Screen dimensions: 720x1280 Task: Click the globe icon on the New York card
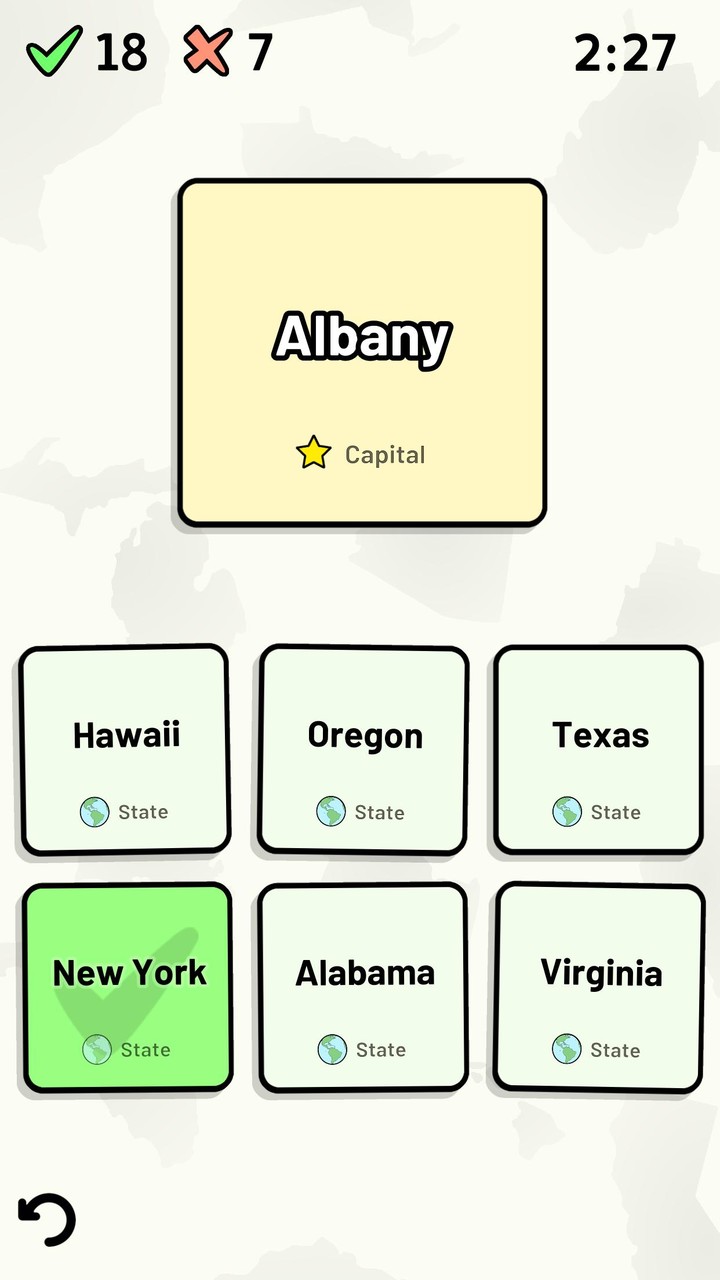click(98, 1050)
